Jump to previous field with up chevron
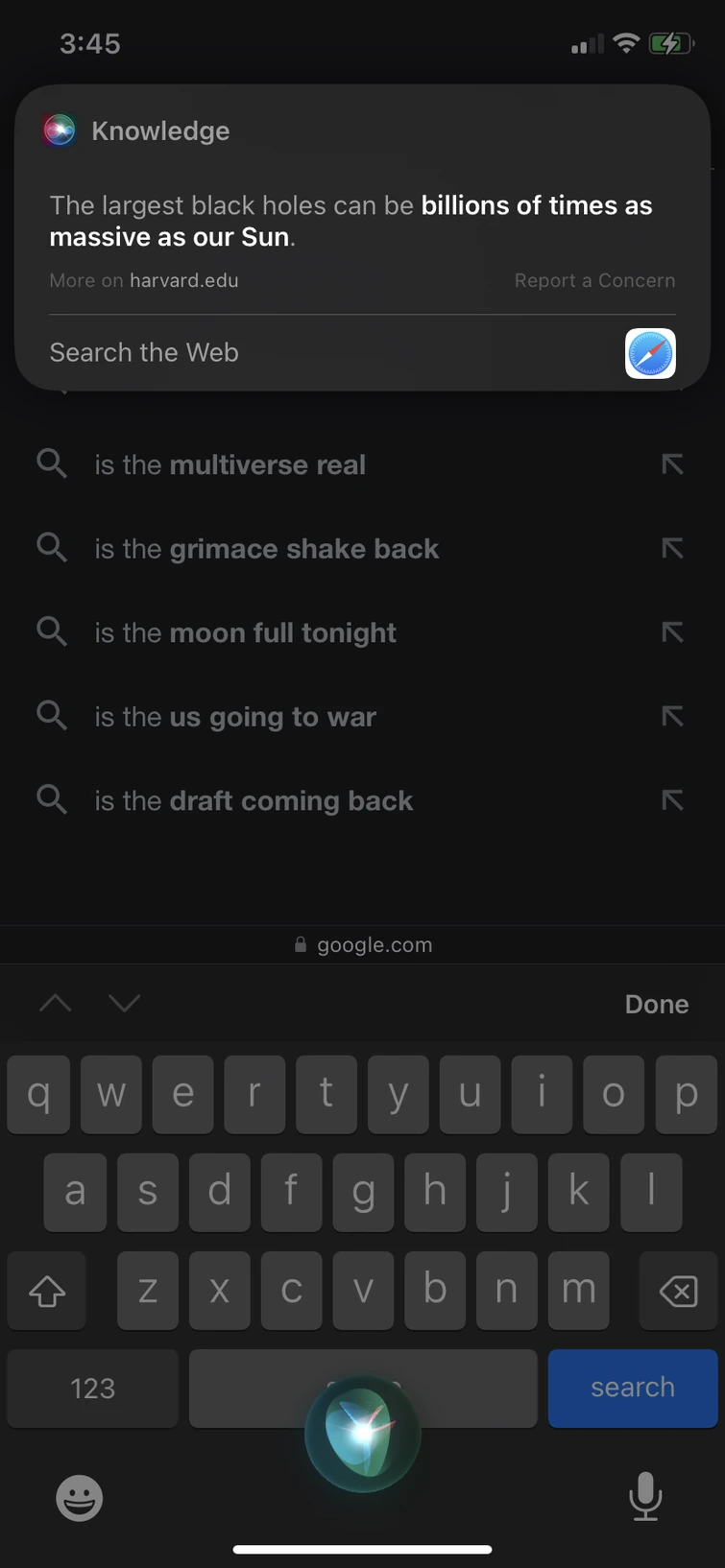 click(55, 1003)
